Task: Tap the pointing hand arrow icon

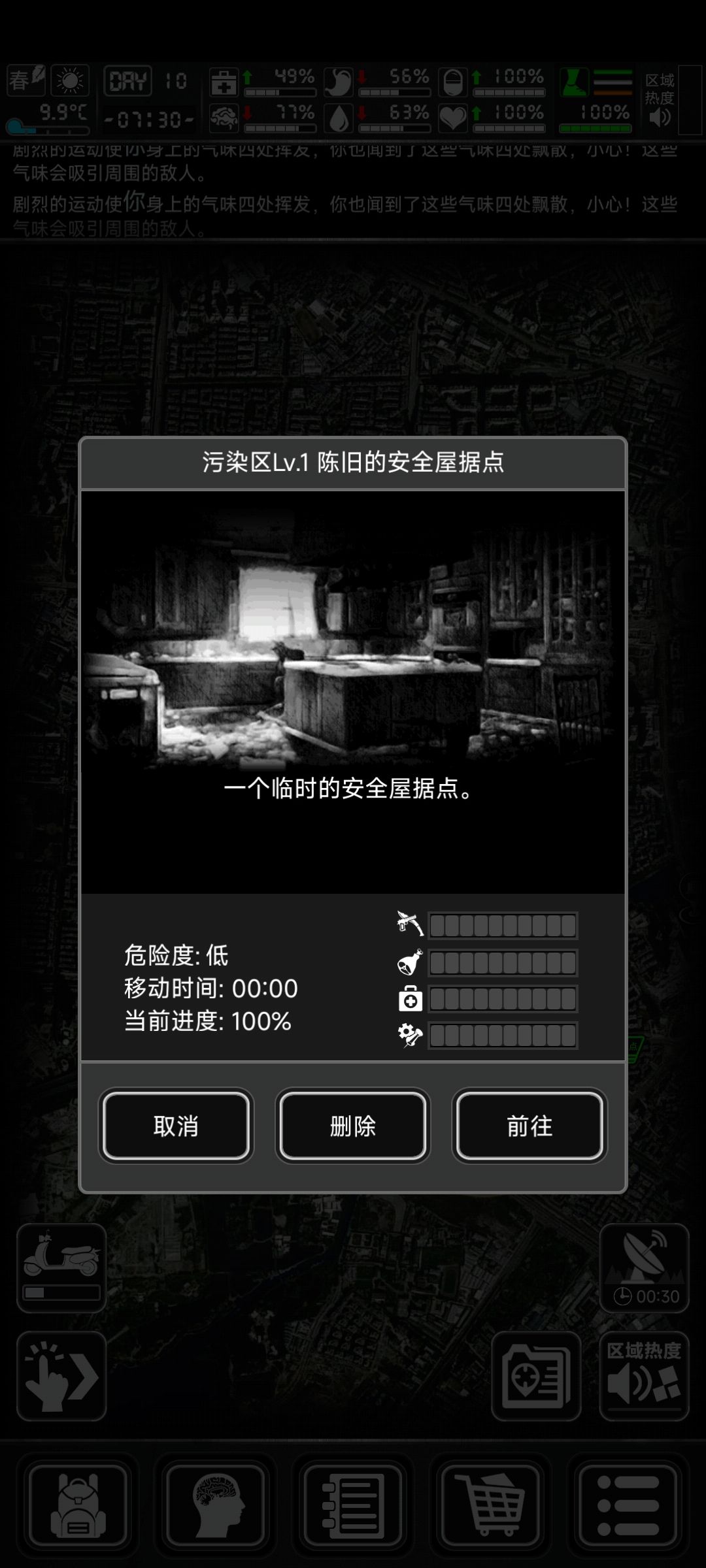Action: 61,1376
